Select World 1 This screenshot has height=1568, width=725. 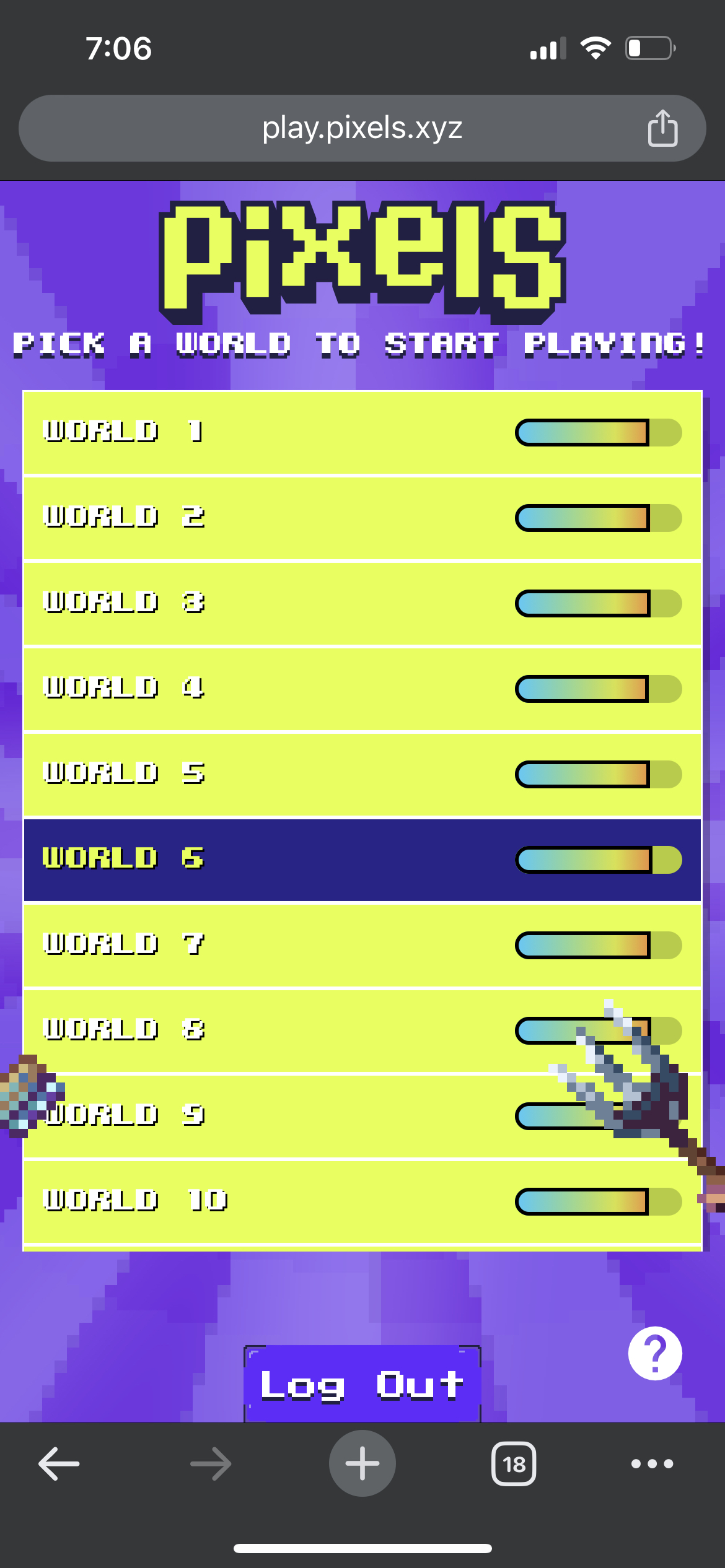pos(362,432)
